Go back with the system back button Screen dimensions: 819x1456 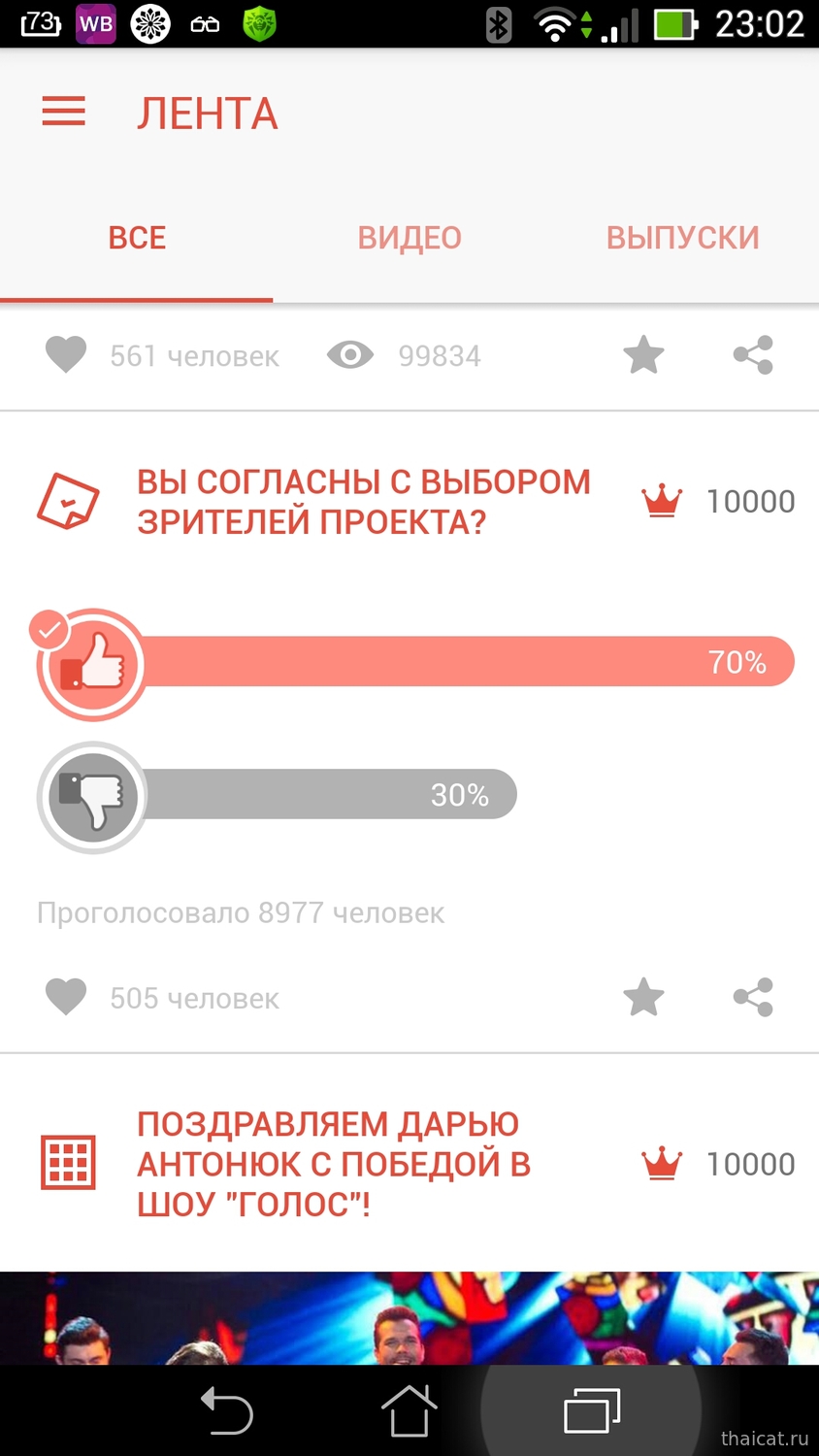pyautogui.click(x=226, y=1410)
